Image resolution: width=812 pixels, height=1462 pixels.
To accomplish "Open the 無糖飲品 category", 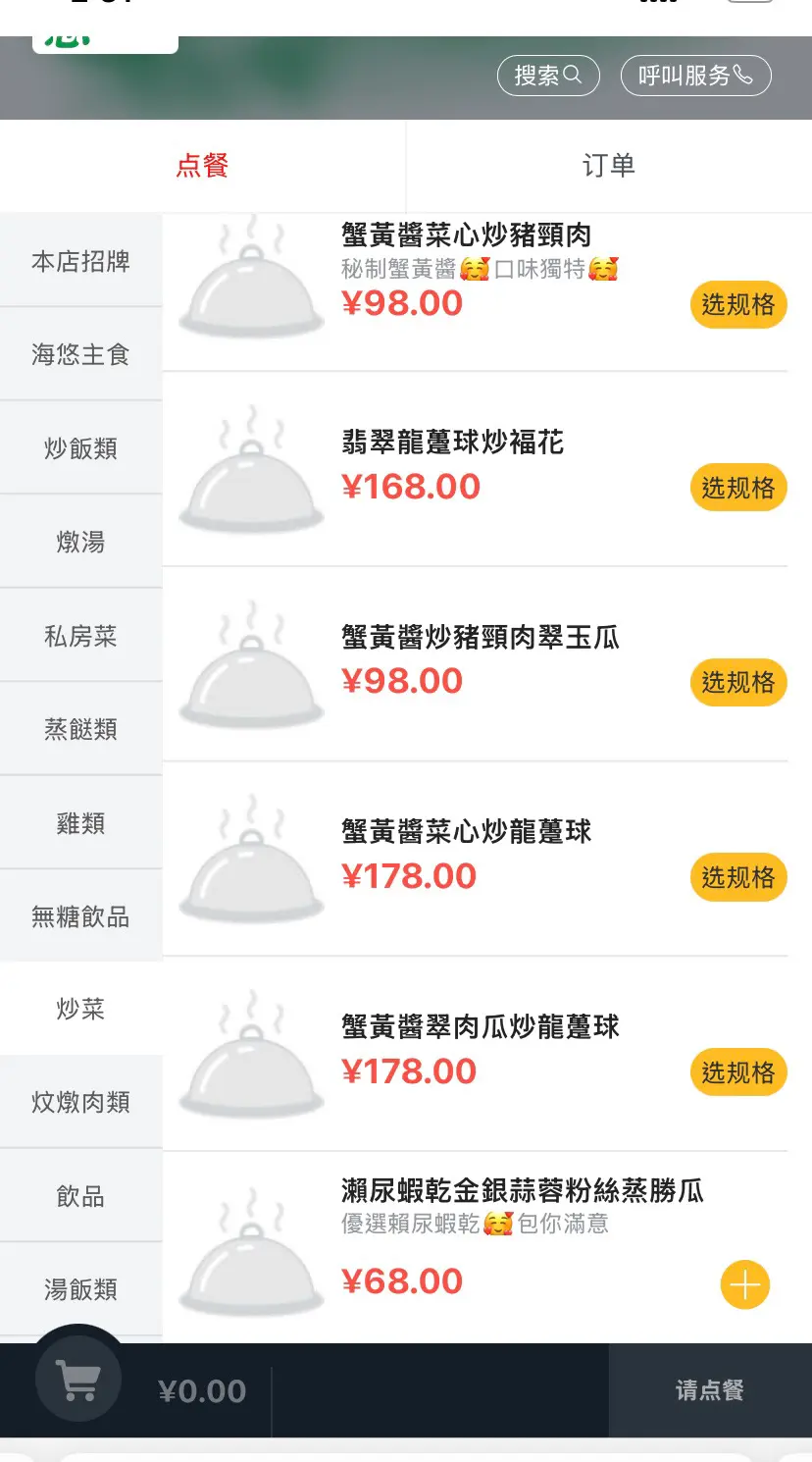I will [80, 916].
